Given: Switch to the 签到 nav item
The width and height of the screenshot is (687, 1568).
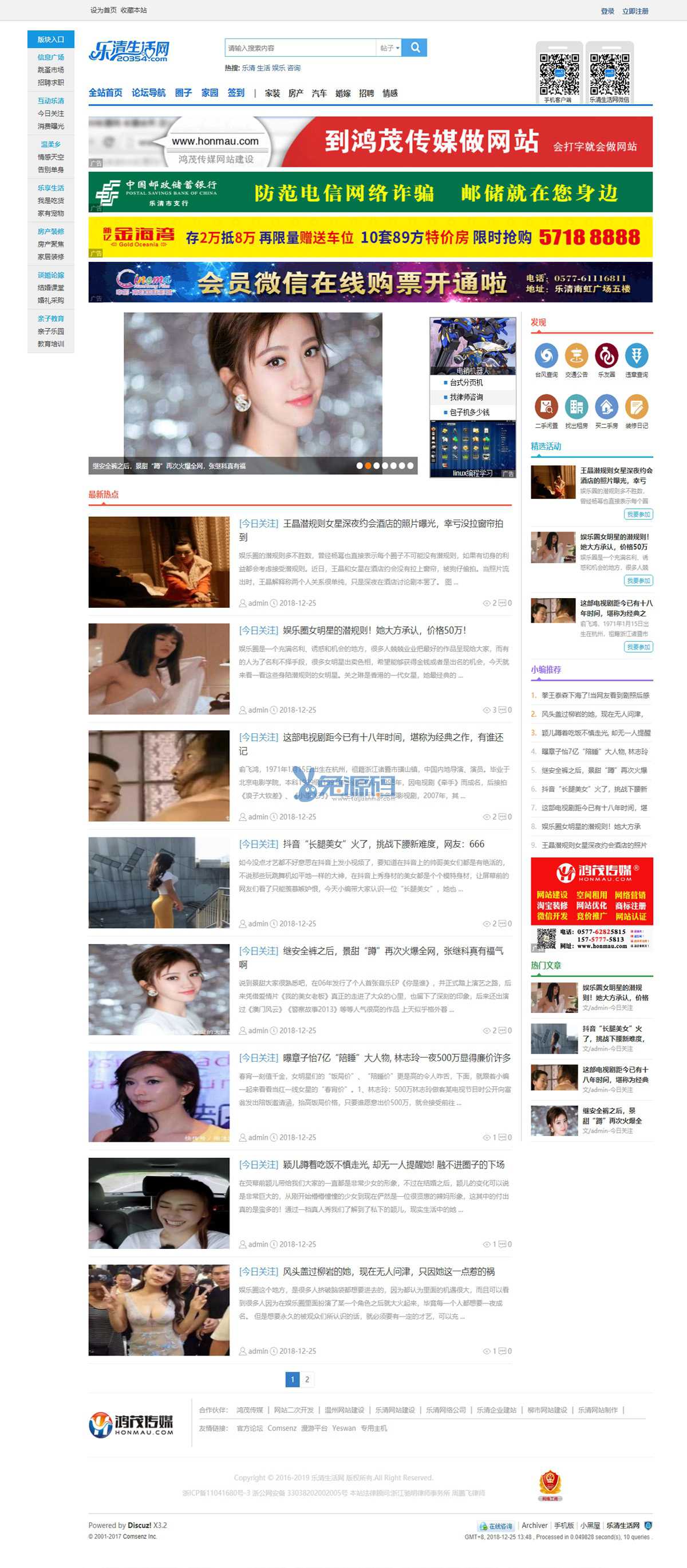Looking at the screenshot, I should (235, 93).
